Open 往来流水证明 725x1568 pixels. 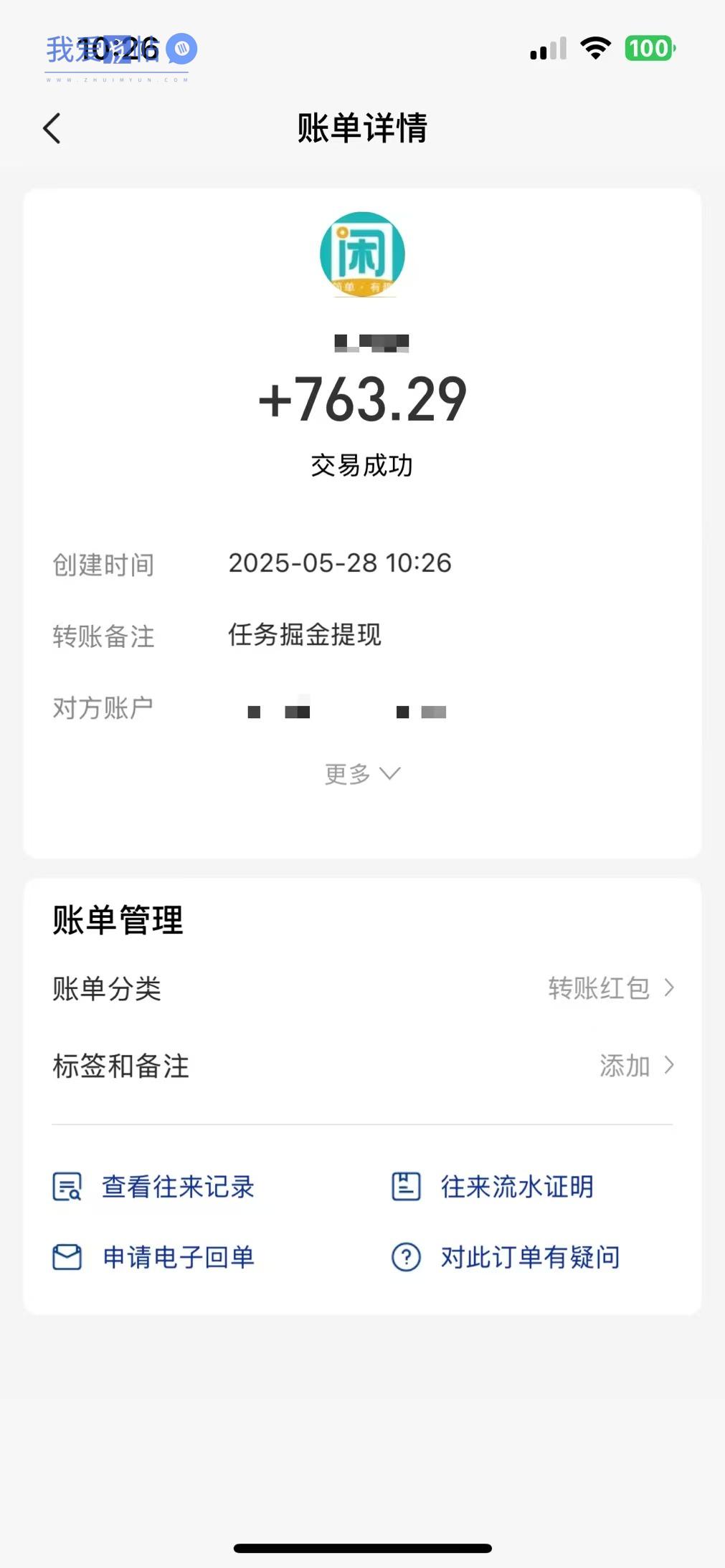point(493,1187)
